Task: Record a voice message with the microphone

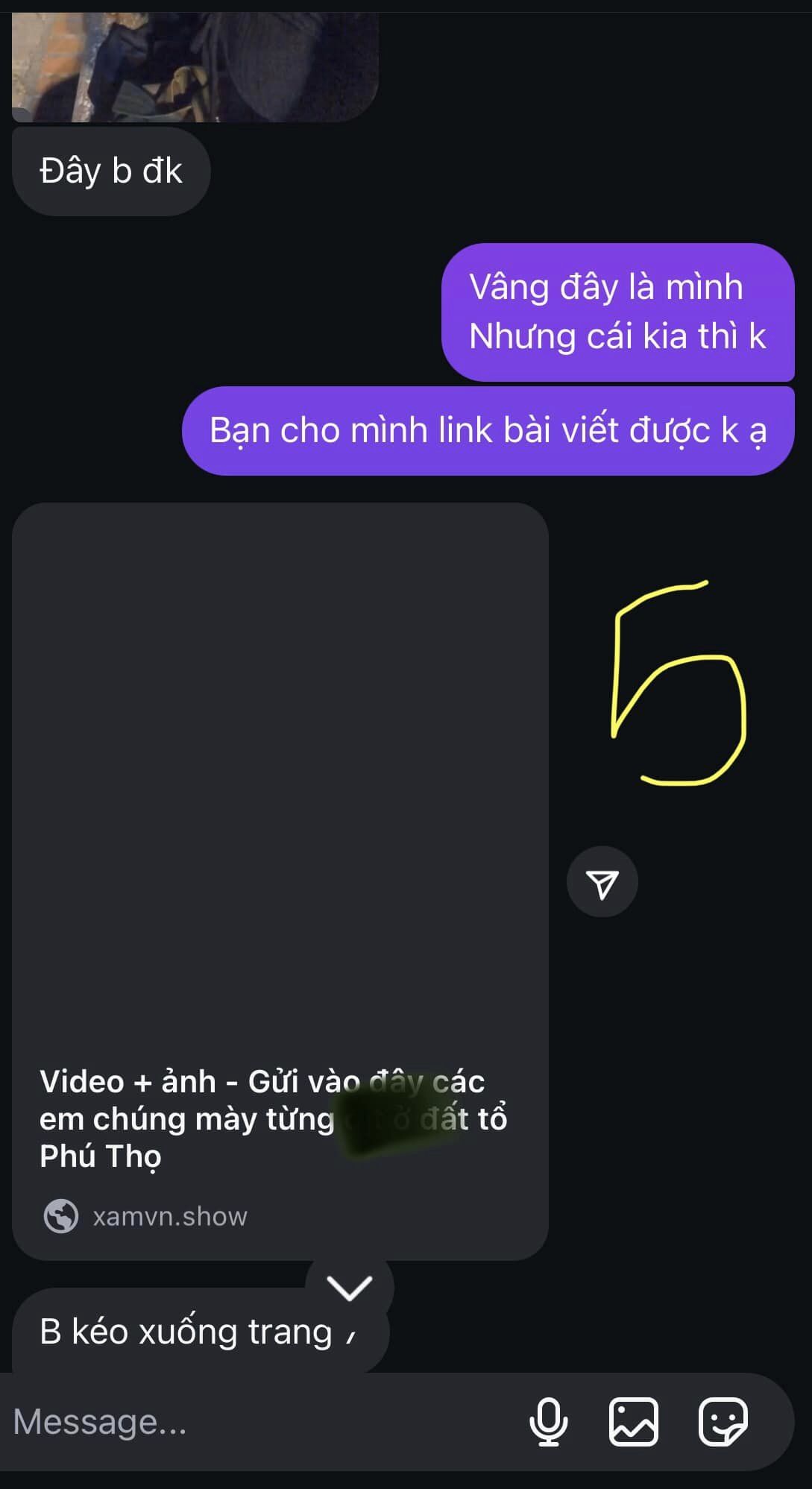Action: click(x=548, y=1422)
